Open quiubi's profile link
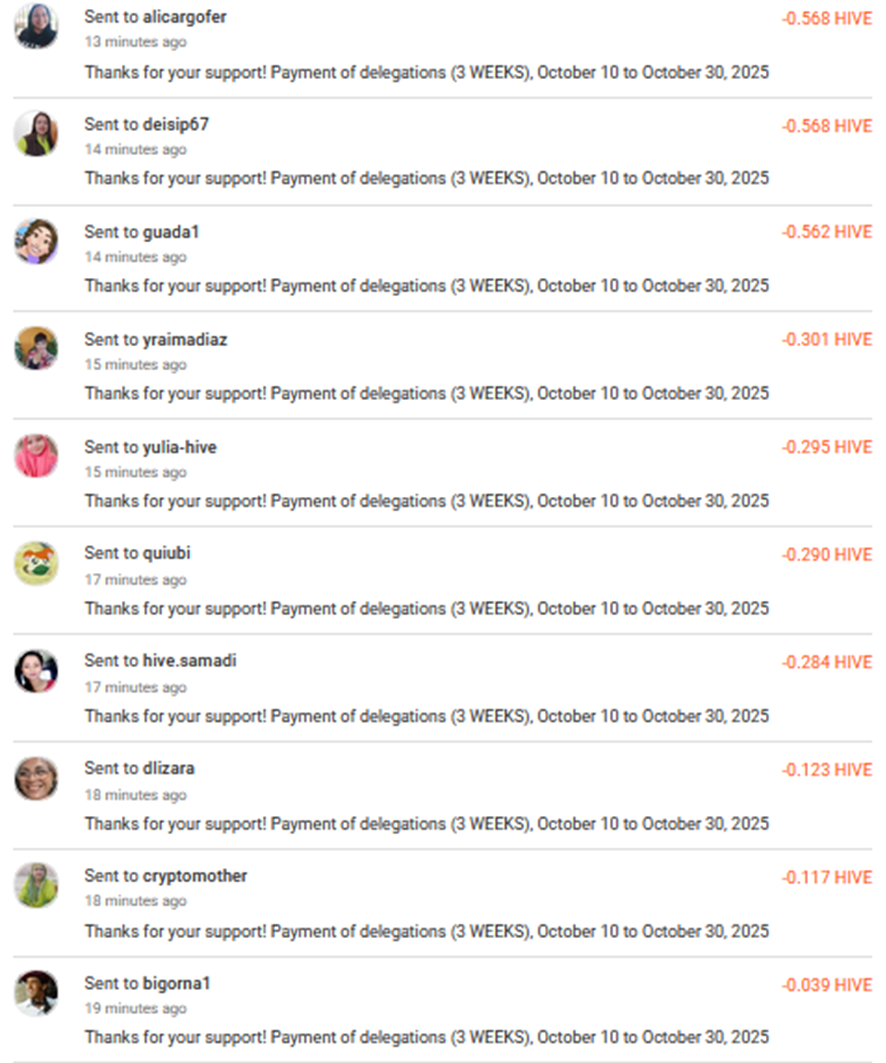The width and height of the screenshot is (886, 1063). pyautogui.click(x=166, y=553)
